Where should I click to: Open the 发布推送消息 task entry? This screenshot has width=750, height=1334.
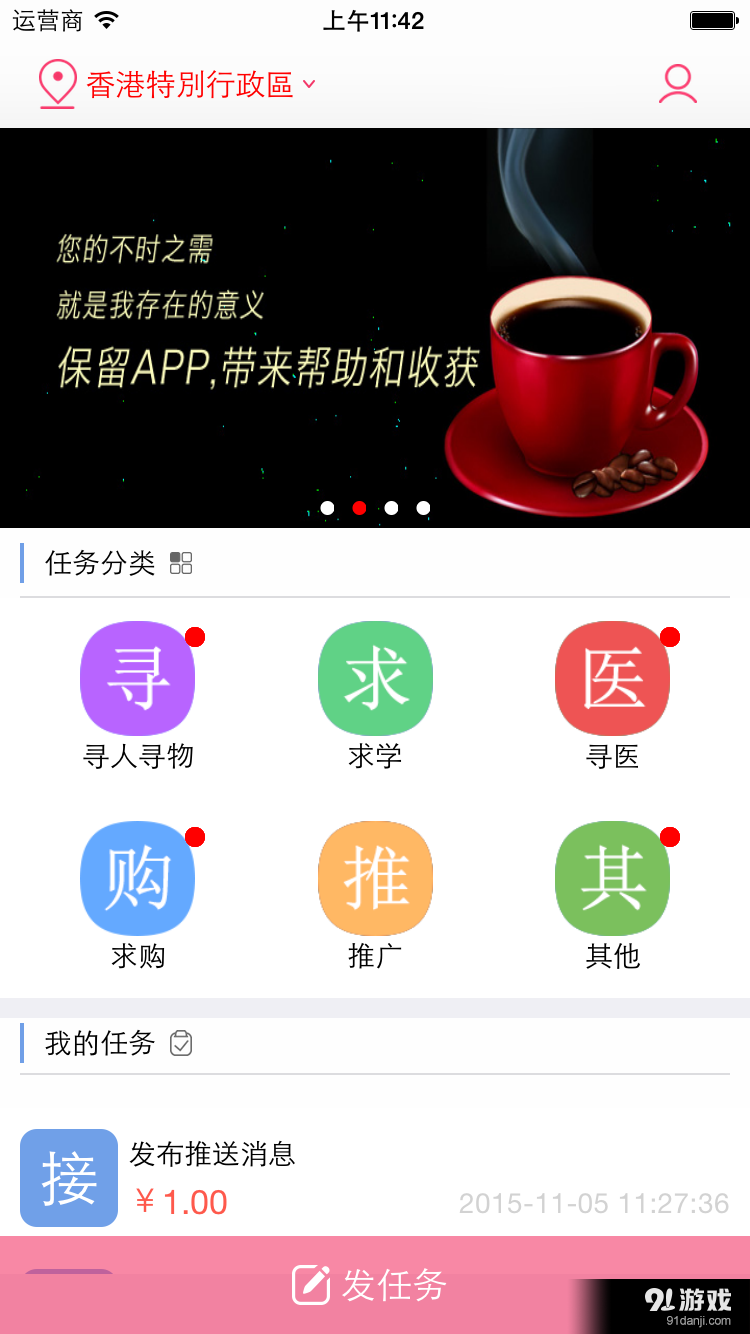(x=210, y=1155)
